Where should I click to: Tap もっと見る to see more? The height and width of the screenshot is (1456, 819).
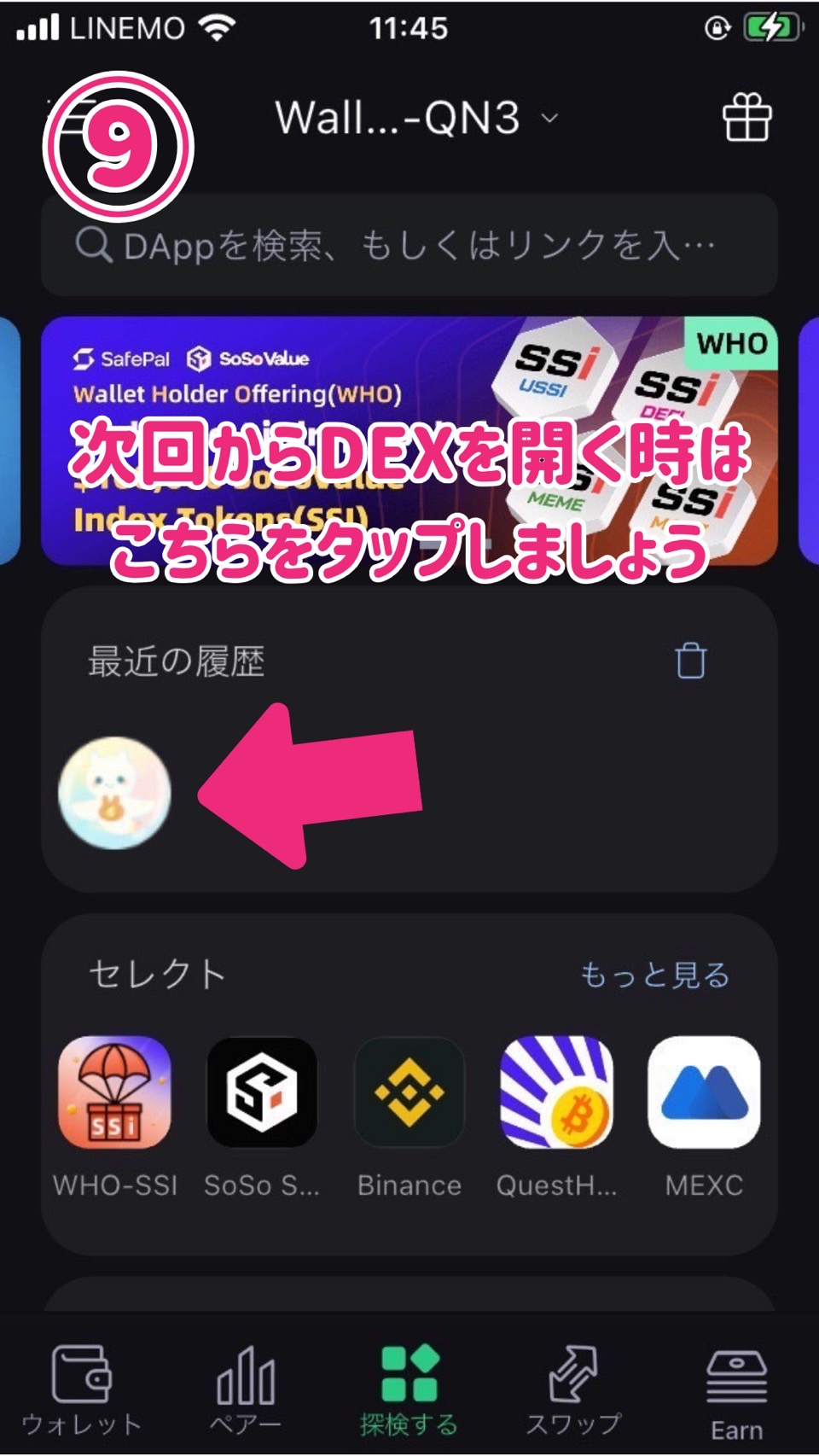[654, 975]
